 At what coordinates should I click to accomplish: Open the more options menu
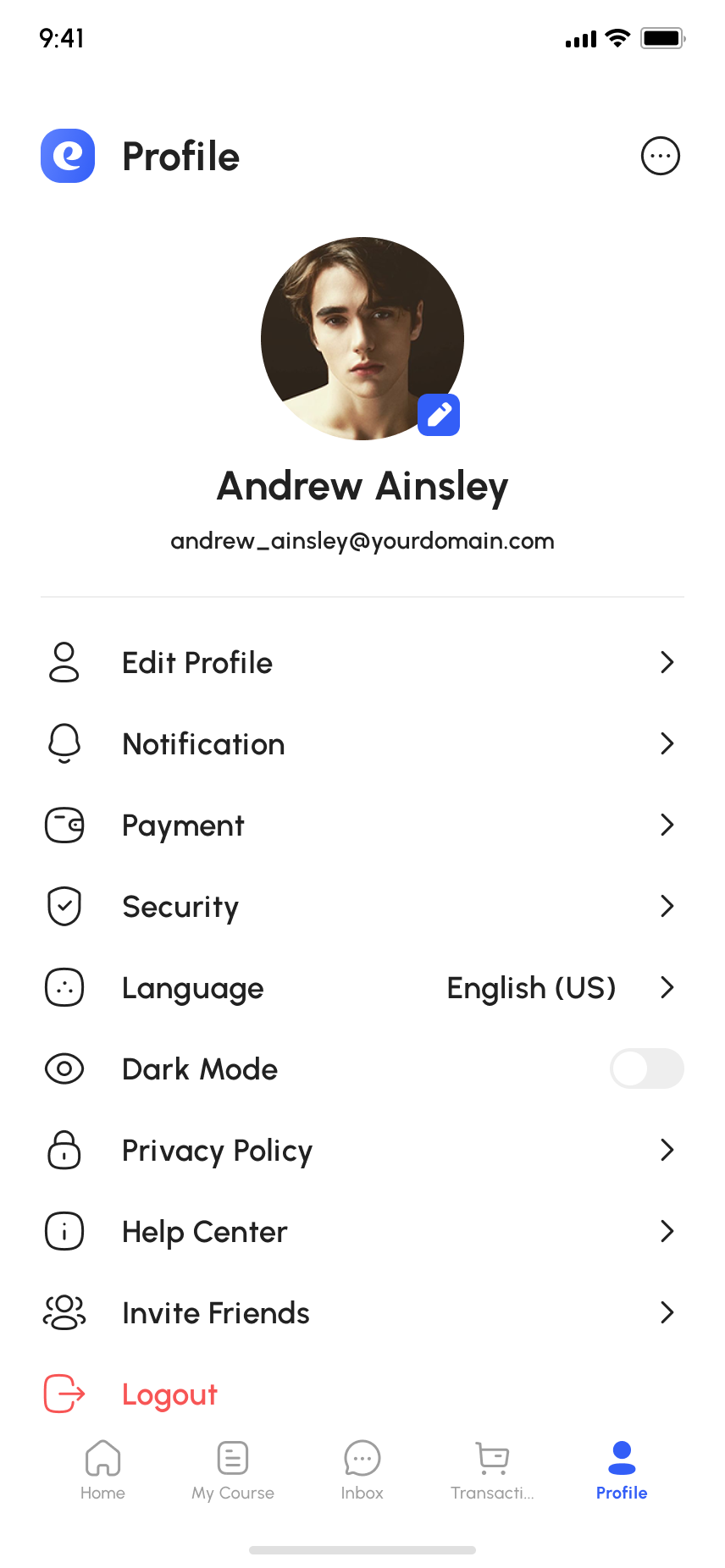[660, 156]
